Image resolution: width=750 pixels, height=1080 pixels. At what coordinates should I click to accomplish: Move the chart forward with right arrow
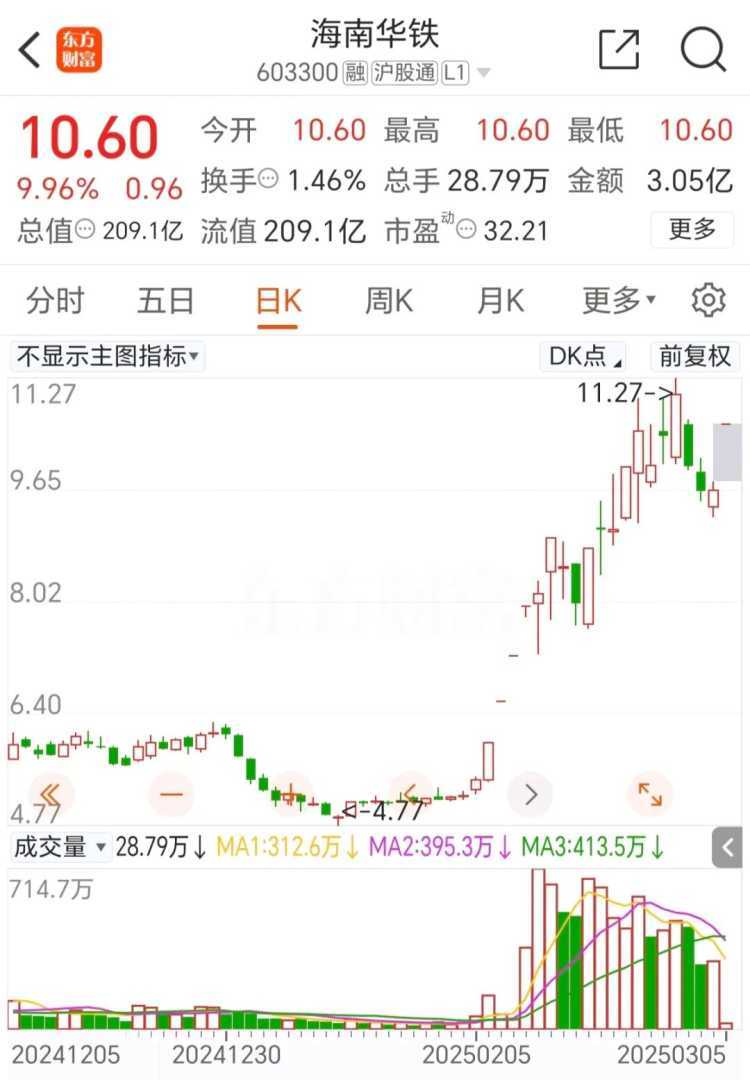pyautogui.click(x=530, y=795)
